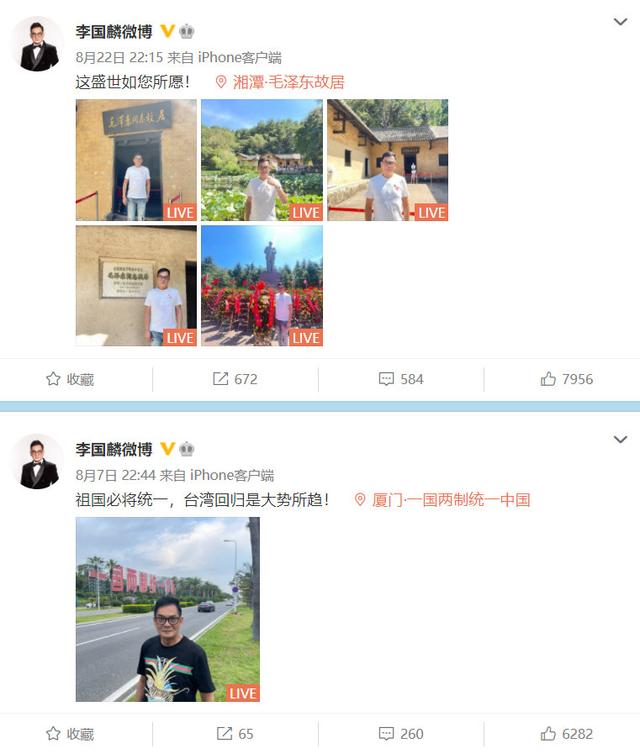640x754 pixels.
Task: Like the post with 7956 likes
Action: click(567, 379)
